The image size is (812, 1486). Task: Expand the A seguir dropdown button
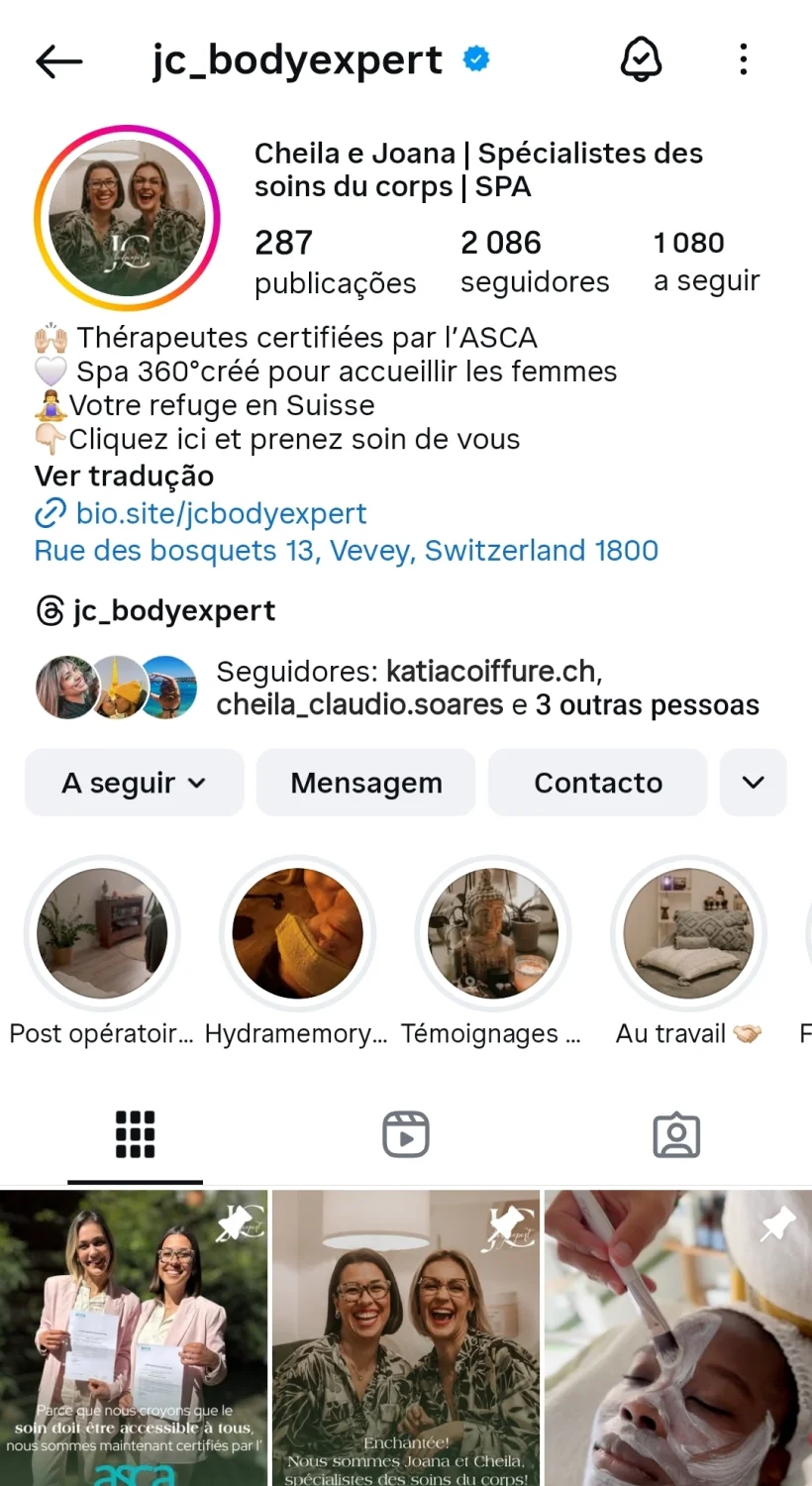pyautogui.click(x=134, y=783)
